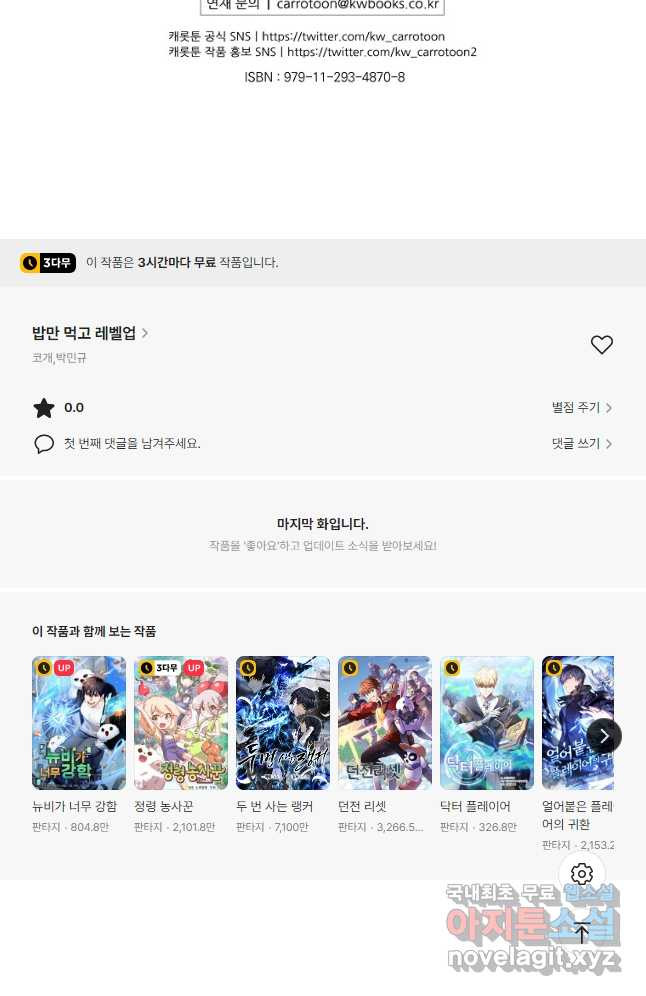Open the 정령 농사꾼 webtoon
Image resolution: width=646 pixels, height=996 pixels.
coord(181,723)
